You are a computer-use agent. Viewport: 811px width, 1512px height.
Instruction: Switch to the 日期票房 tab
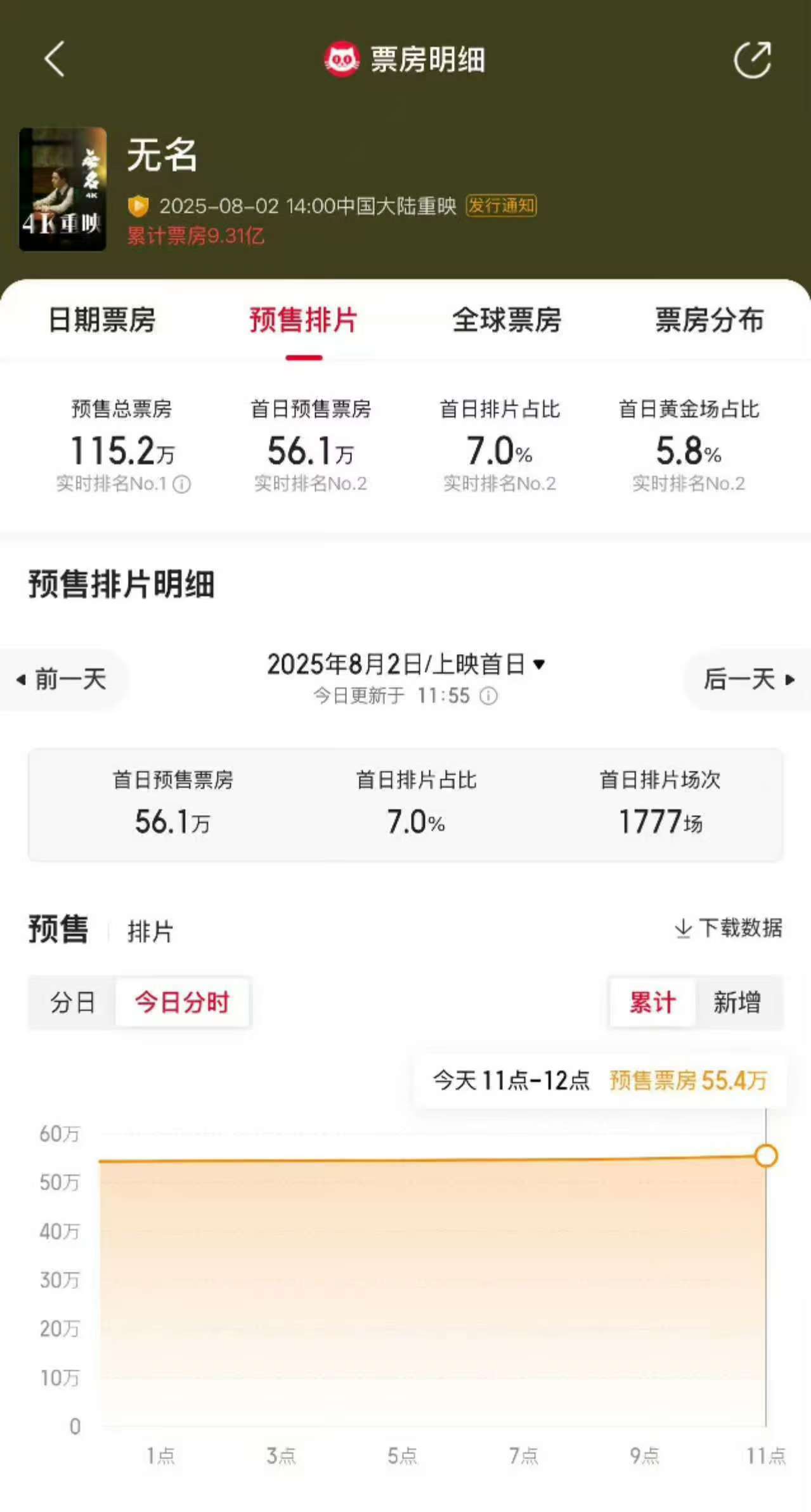click(102, 320)
